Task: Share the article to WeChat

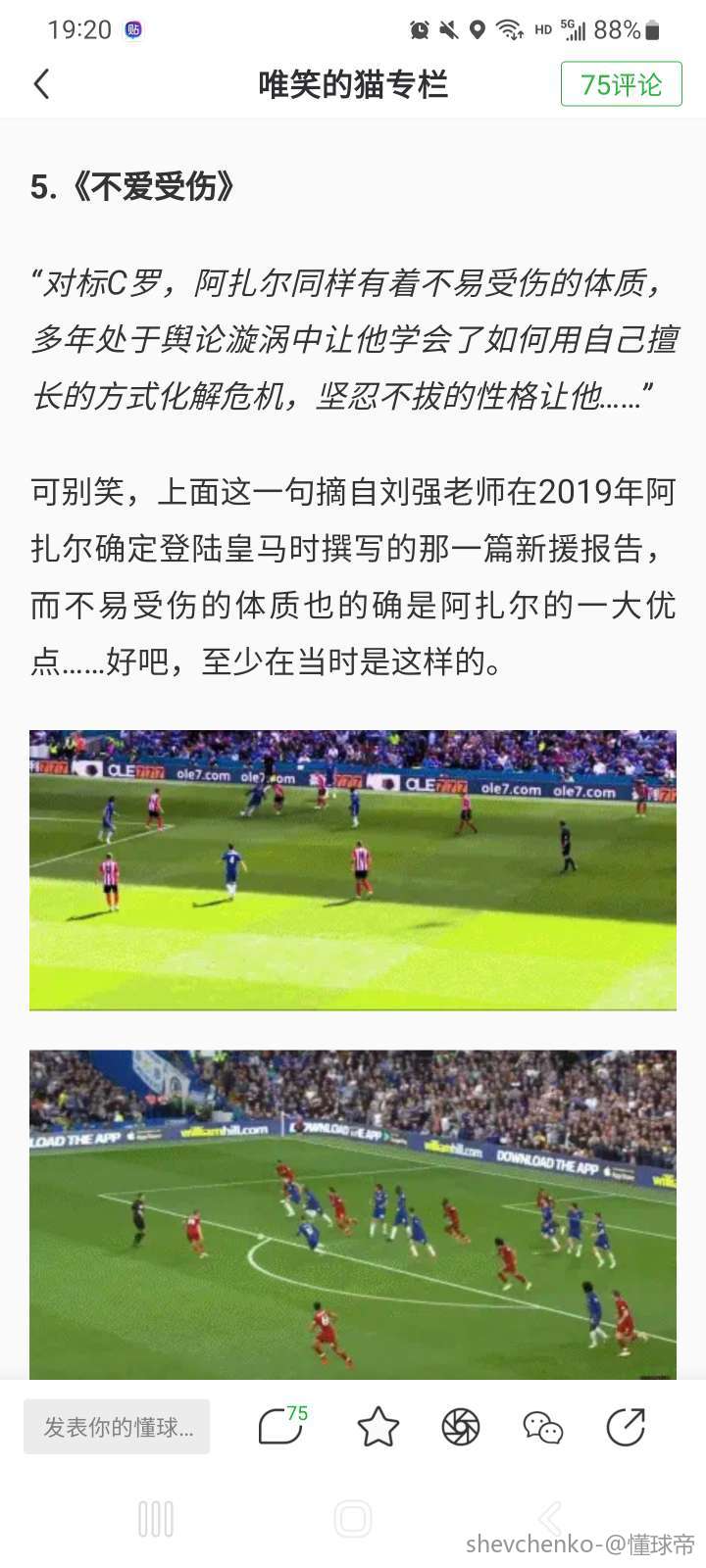Action: point(542,1427)
